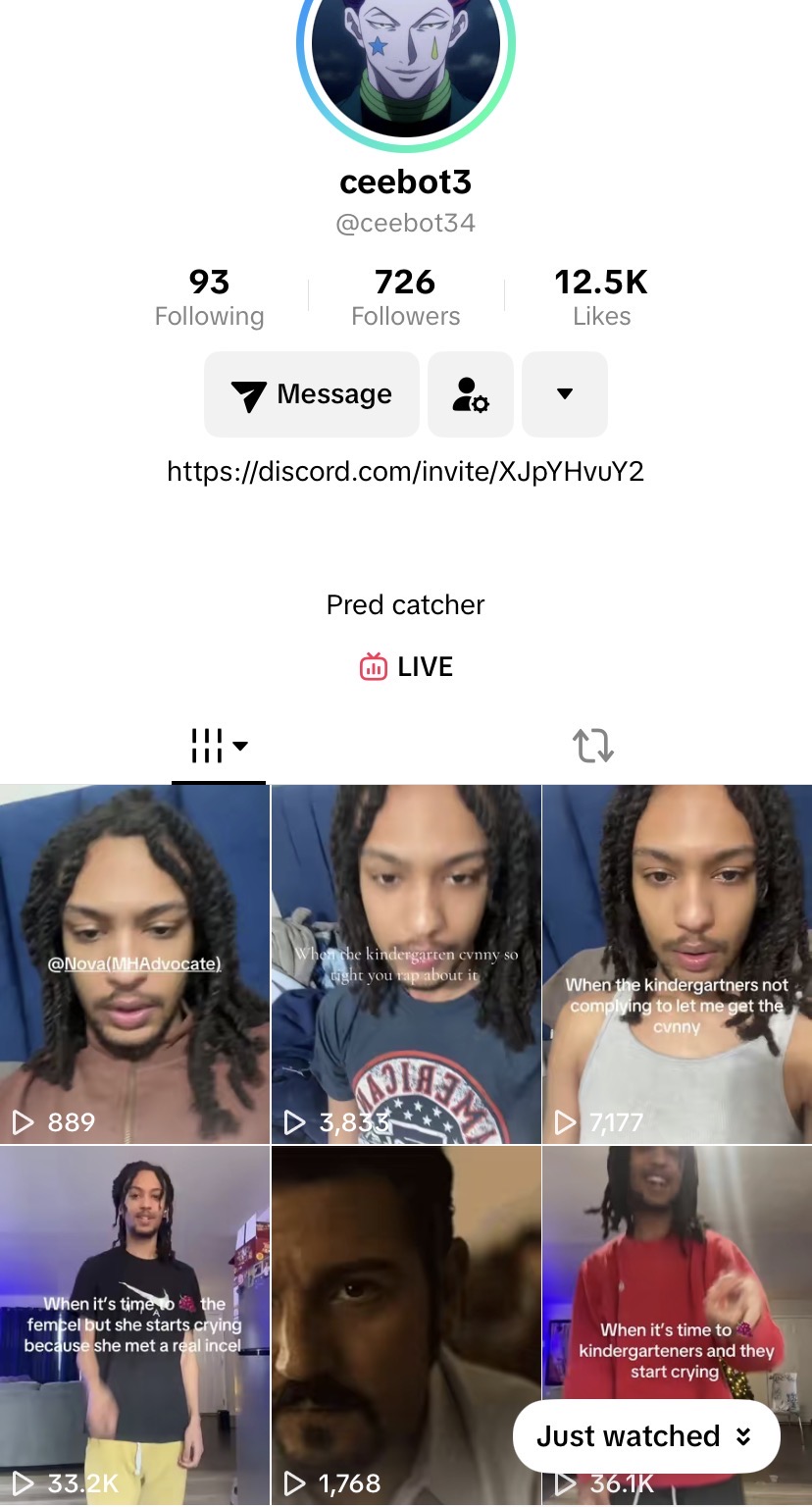Open the follow-status icon beside Message
This screenshot has width=812, height=1507.
pyautogui.click(x=471, y=394)
